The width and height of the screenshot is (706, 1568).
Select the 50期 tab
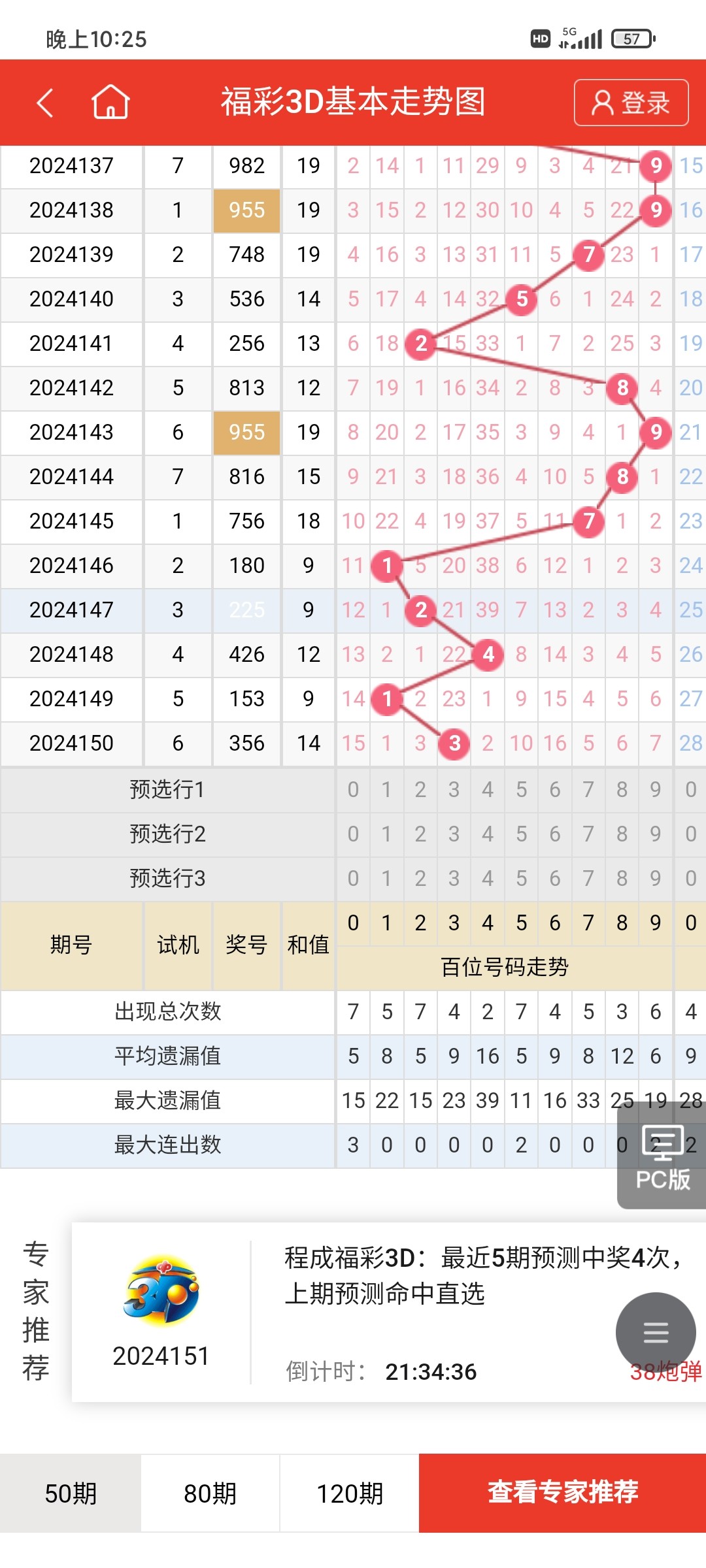tap(69, 1493)
